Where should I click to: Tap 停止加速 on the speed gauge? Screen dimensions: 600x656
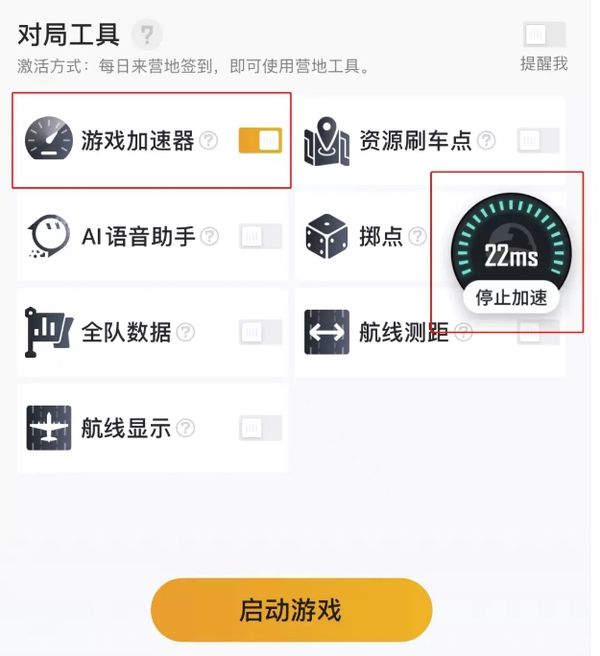[510, 298]
